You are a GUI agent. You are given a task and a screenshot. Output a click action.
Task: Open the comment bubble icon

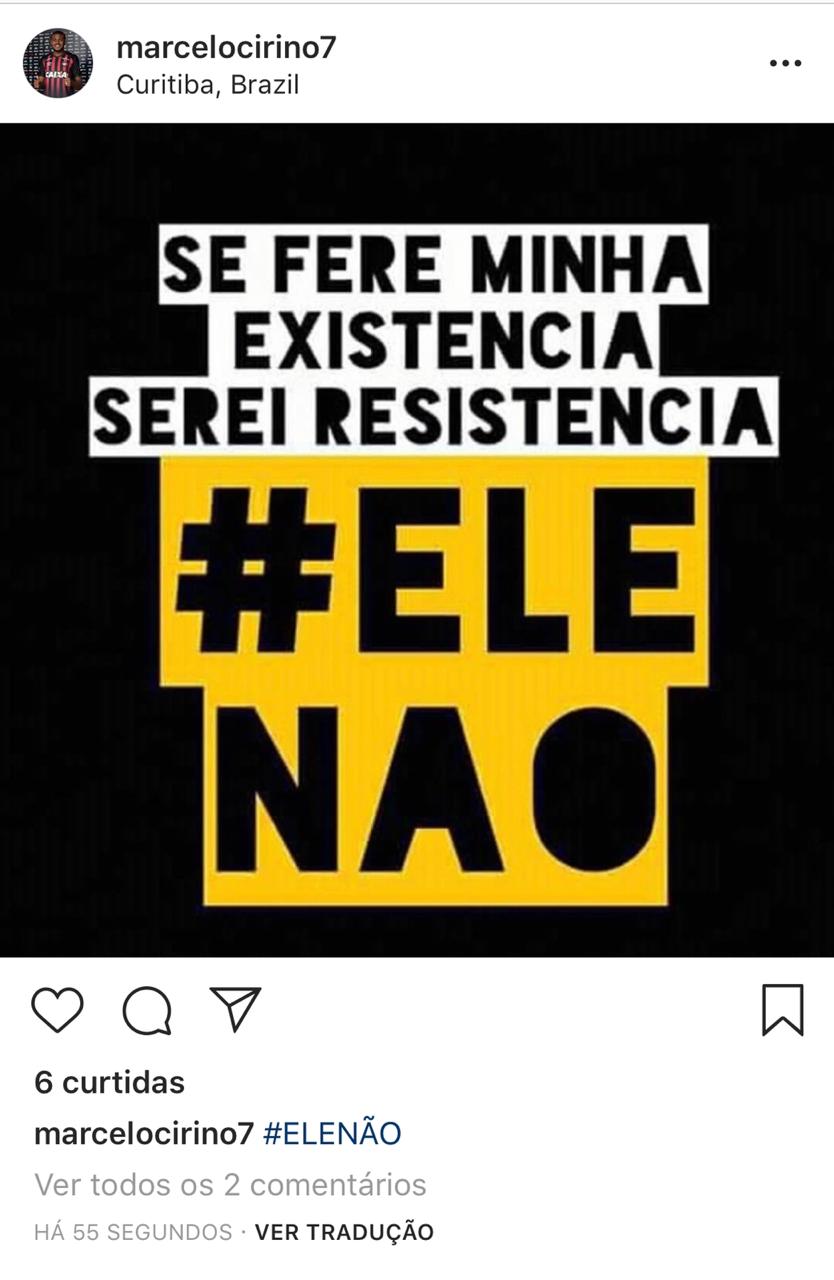pyautogui.click(x=147, y=1010)
